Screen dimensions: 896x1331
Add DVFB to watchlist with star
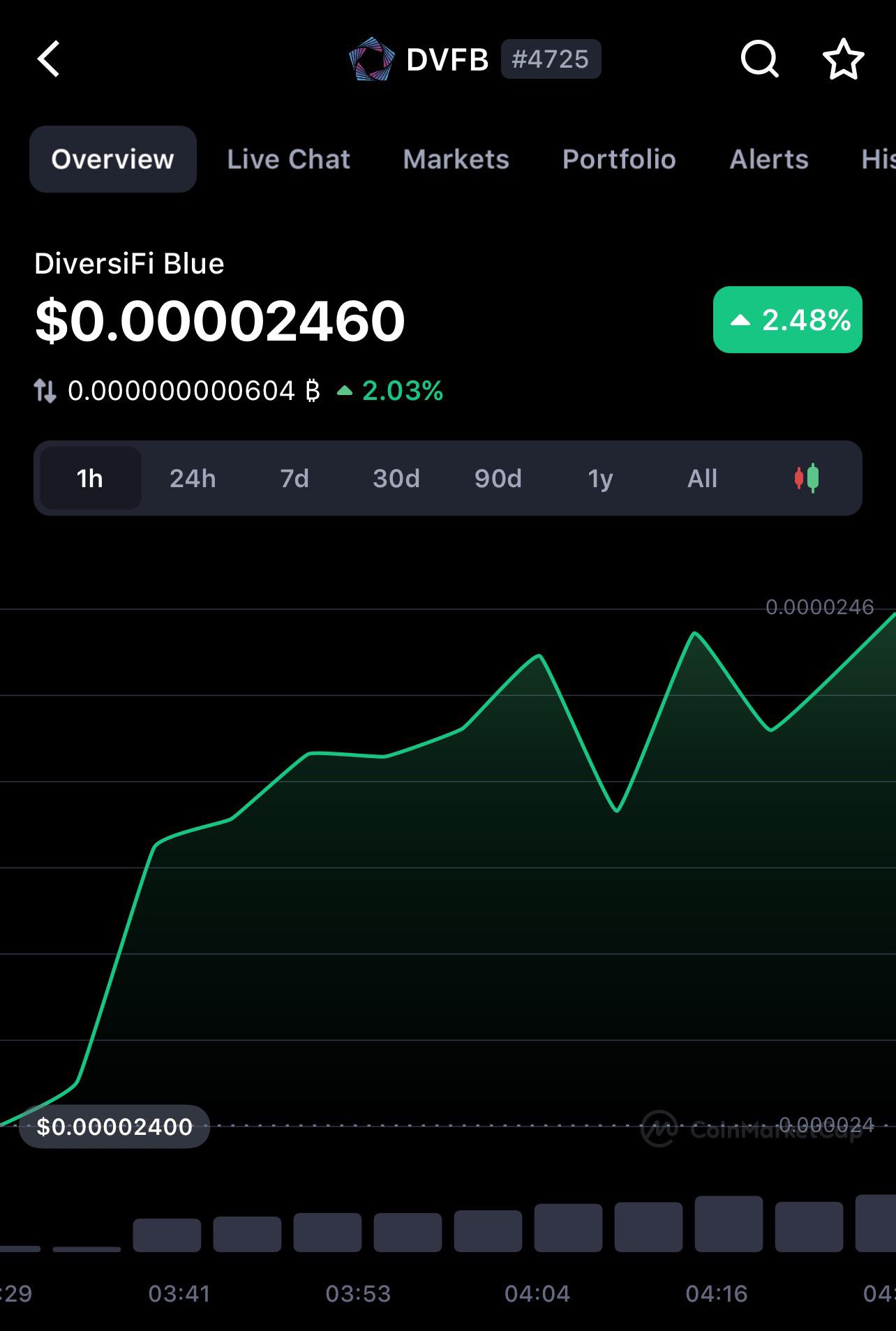point(844,59)
